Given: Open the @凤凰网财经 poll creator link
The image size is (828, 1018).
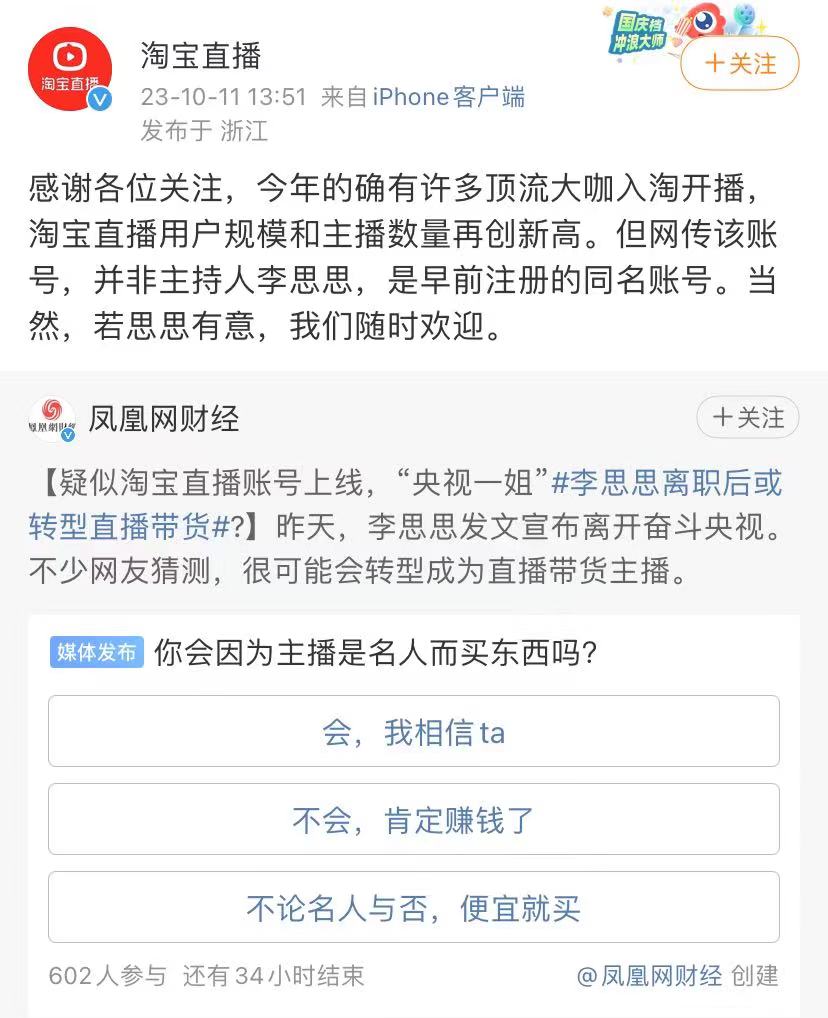Looking at the screenshot, I should point(650,975).
